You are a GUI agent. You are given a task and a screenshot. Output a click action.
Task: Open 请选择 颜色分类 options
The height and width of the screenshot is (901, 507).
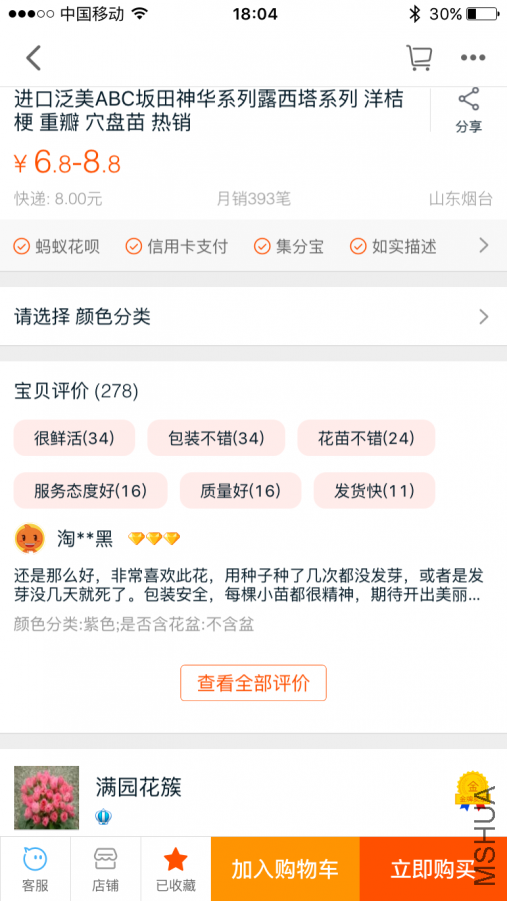coord(254,317)
